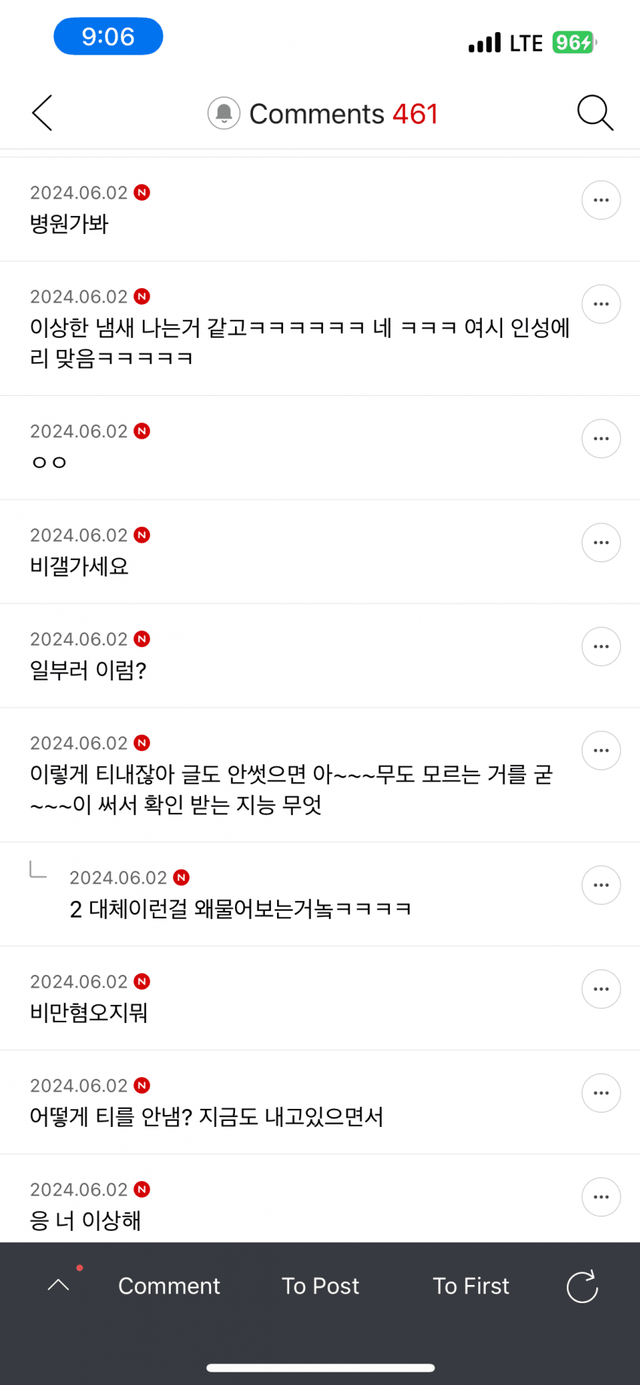Write a new comment via Comment button
The width and height of the screenshot is (640, 1385).
click(x=169, y=1286)
